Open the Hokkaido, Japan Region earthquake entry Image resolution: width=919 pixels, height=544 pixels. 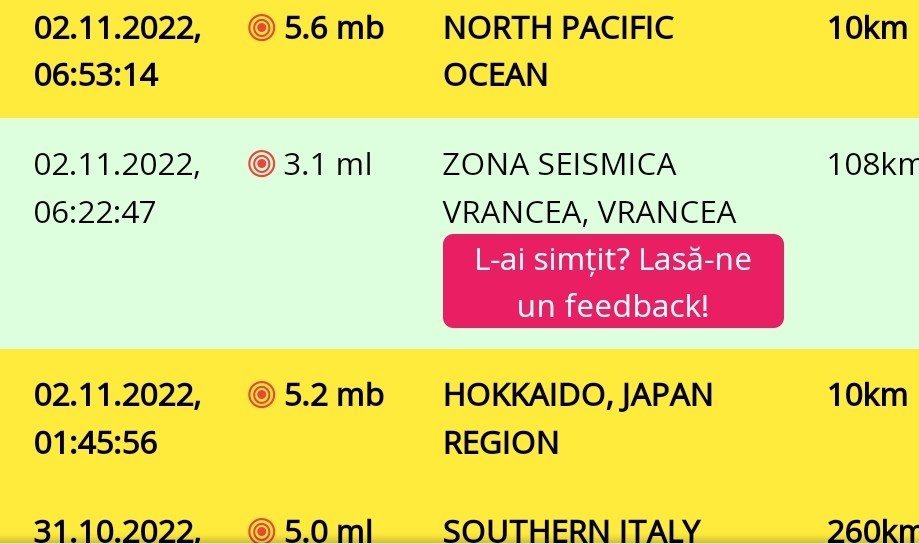point(577,418)
